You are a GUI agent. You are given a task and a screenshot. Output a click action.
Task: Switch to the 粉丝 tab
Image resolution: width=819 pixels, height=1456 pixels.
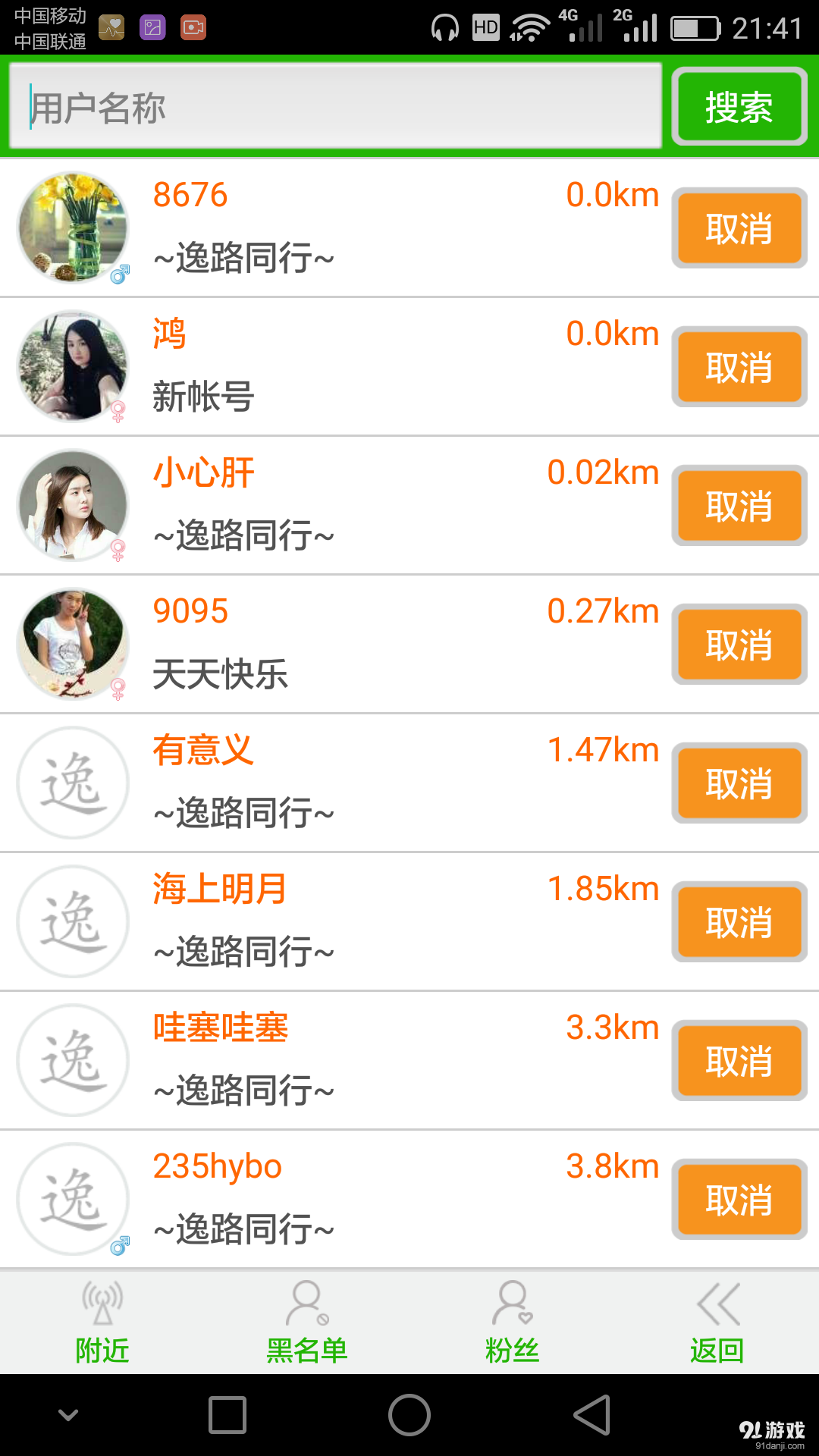pyautogui.click(x=512, y=1349)
